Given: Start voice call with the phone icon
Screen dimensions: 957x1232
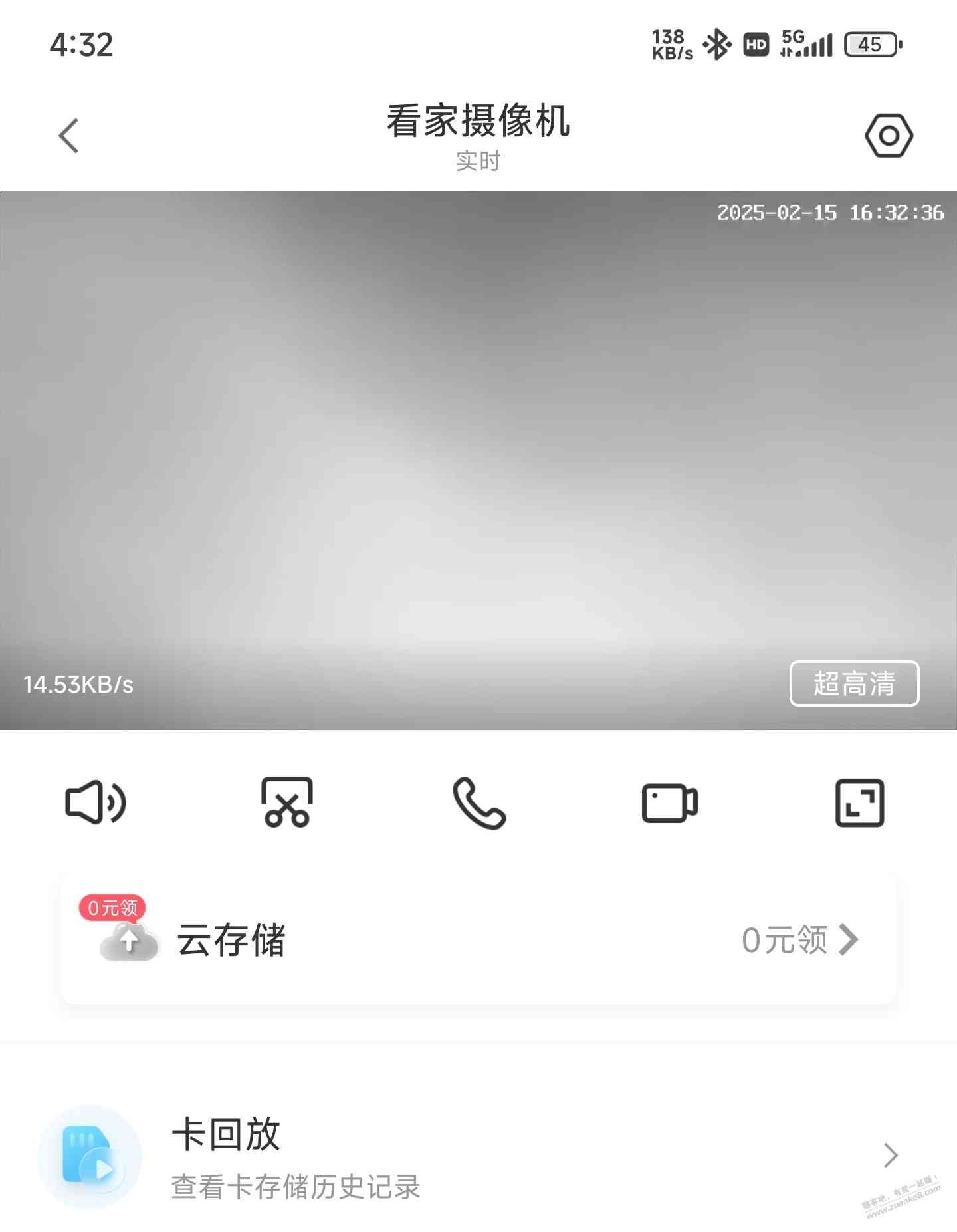Looking at the screenshot, I should point(478,802).
